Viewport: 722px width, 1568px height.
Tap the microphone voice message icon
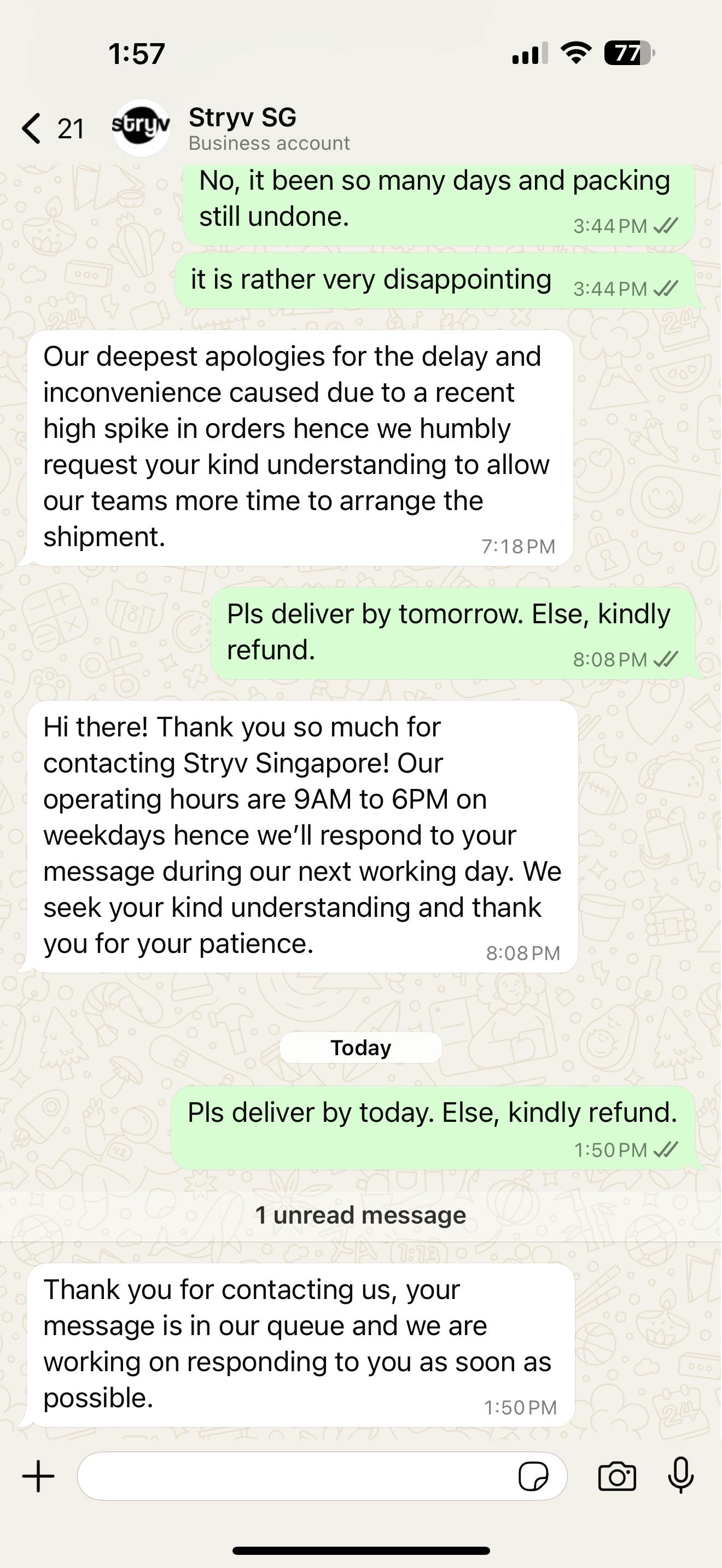[680, 1475]
